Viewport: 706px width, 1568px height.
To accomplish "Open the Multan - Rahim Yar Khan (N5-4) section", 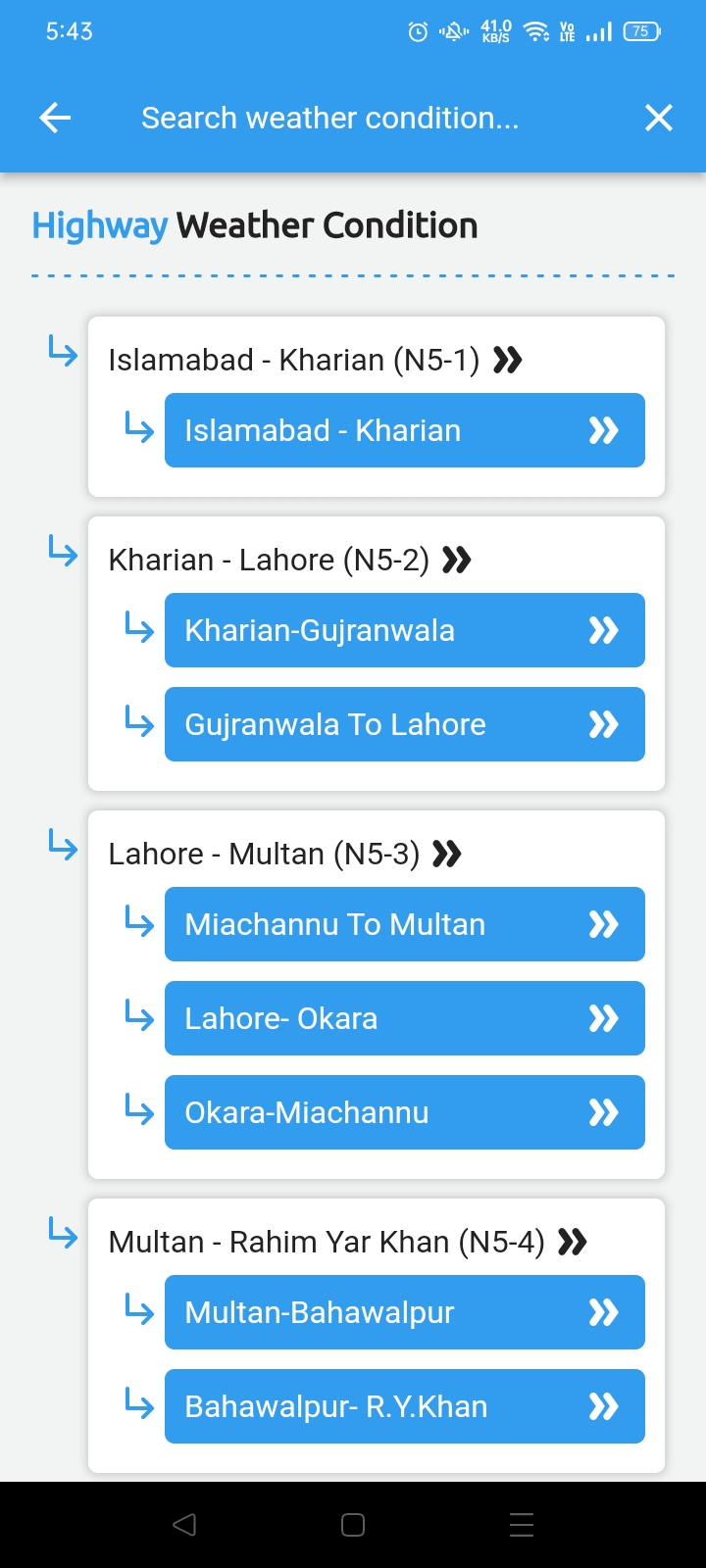I will click(348, 1242).
